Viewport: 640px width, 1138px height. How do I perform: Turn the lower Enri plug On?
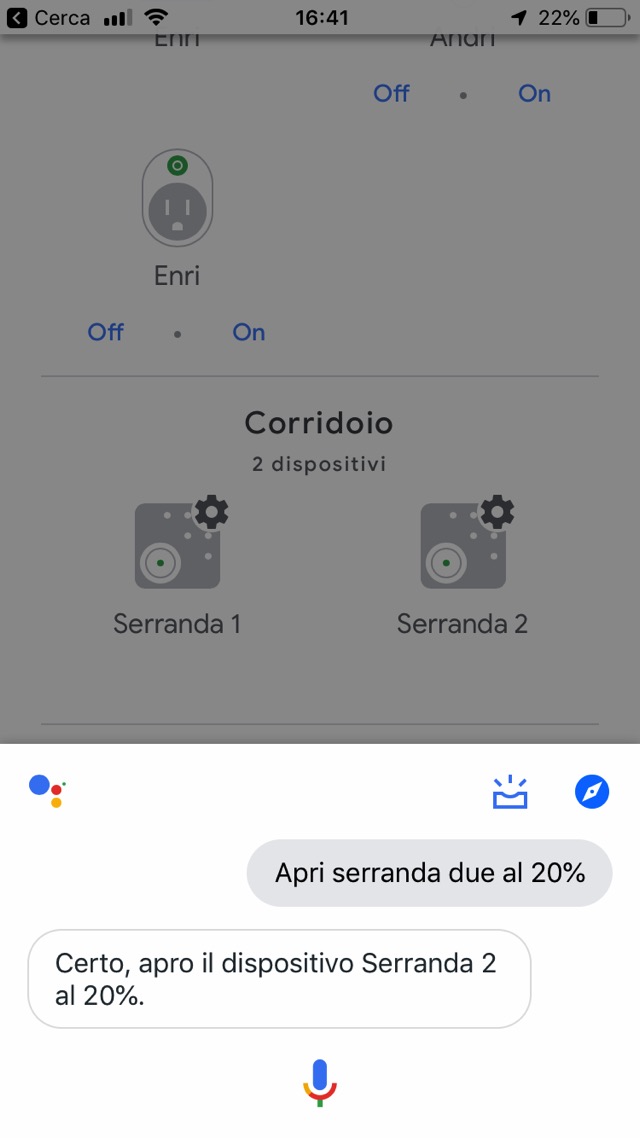point(249,332)
